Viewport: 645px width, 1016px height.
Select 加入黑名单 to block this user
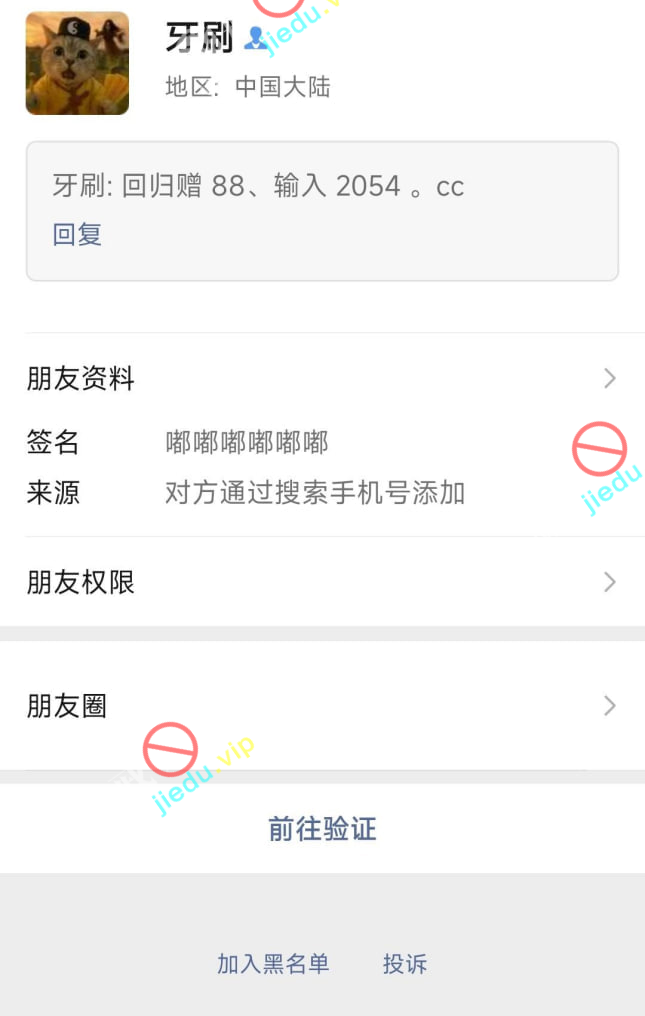(273, 964)
